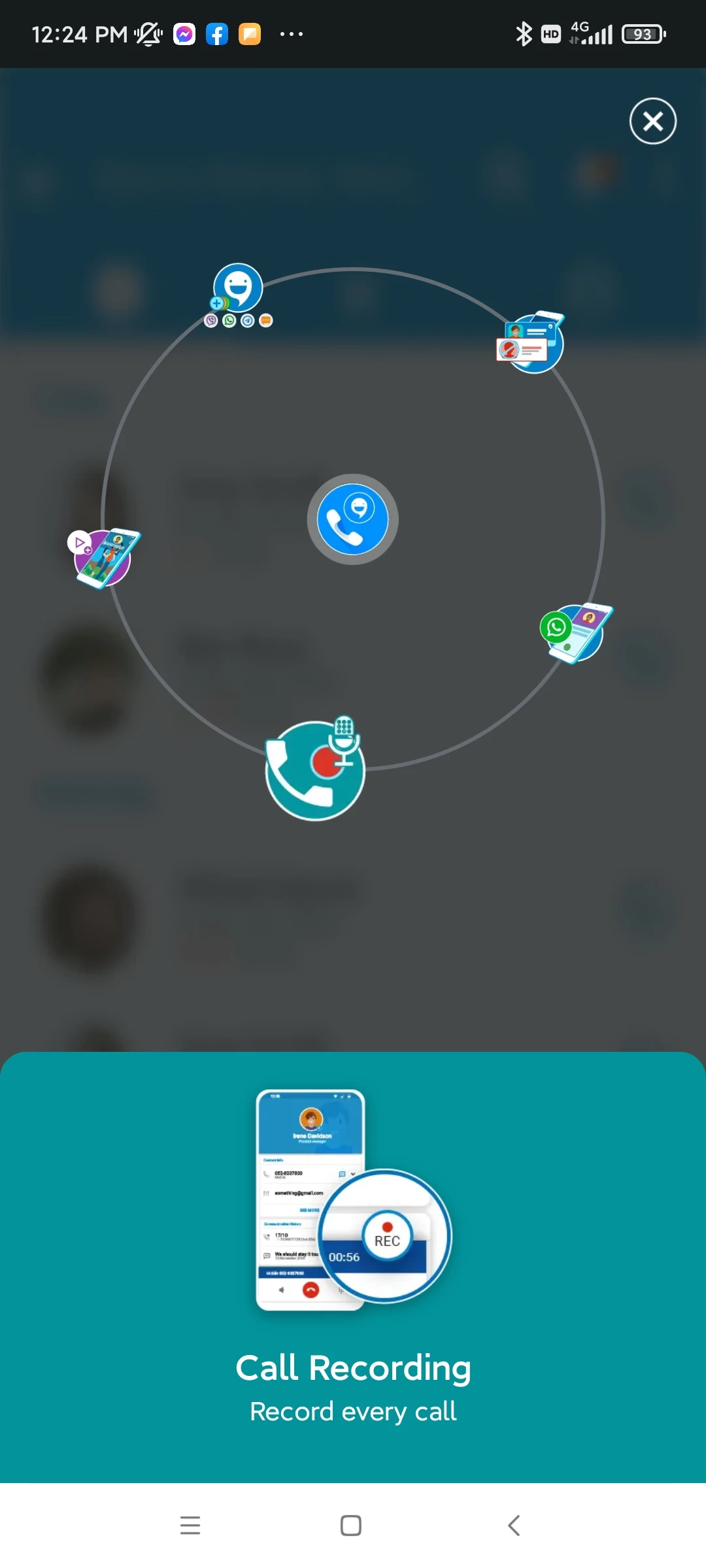Select the WhatsApp phone icon
The width and height of the screenshot is (706, 1568).
(576, 632)
